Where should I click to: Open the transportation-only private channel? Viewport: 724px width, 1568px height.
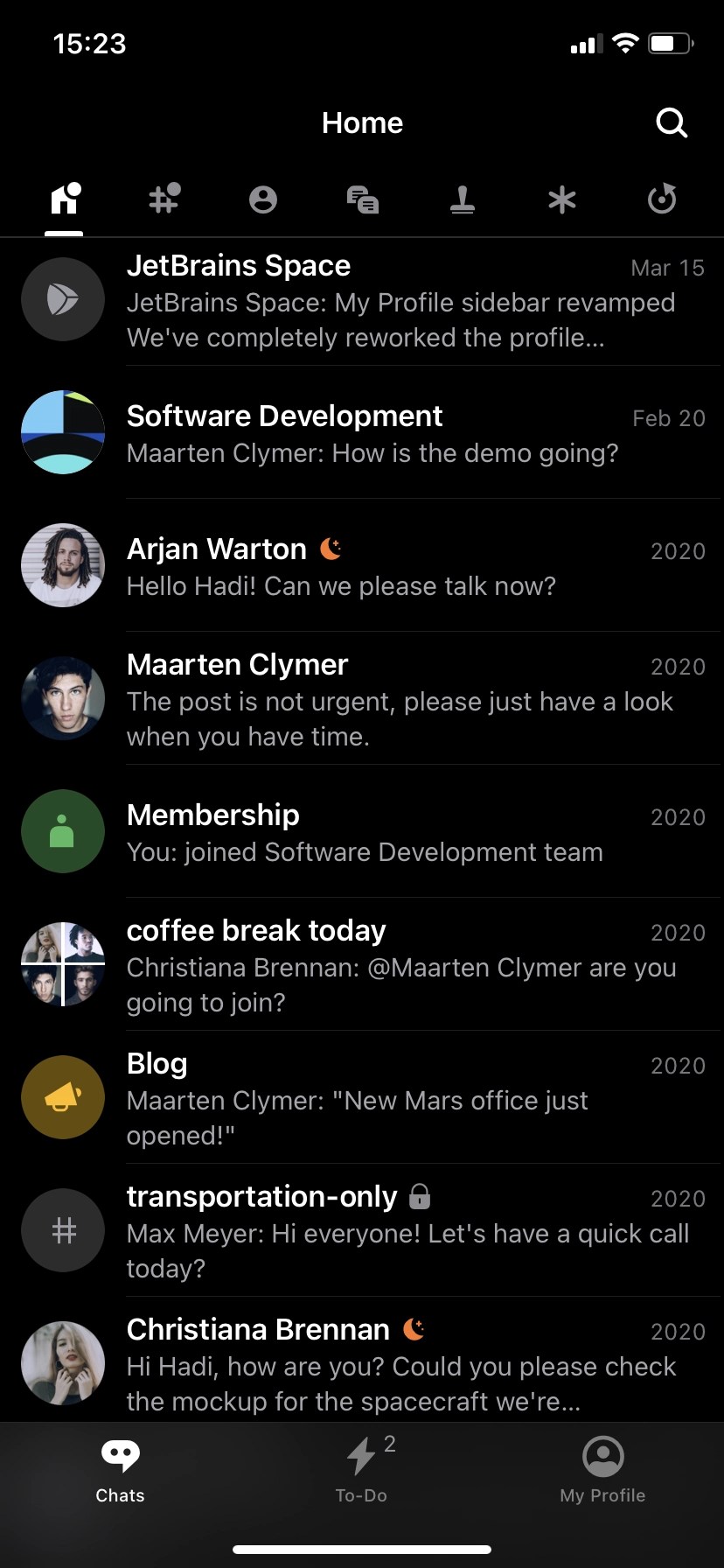coord(402,1231)
